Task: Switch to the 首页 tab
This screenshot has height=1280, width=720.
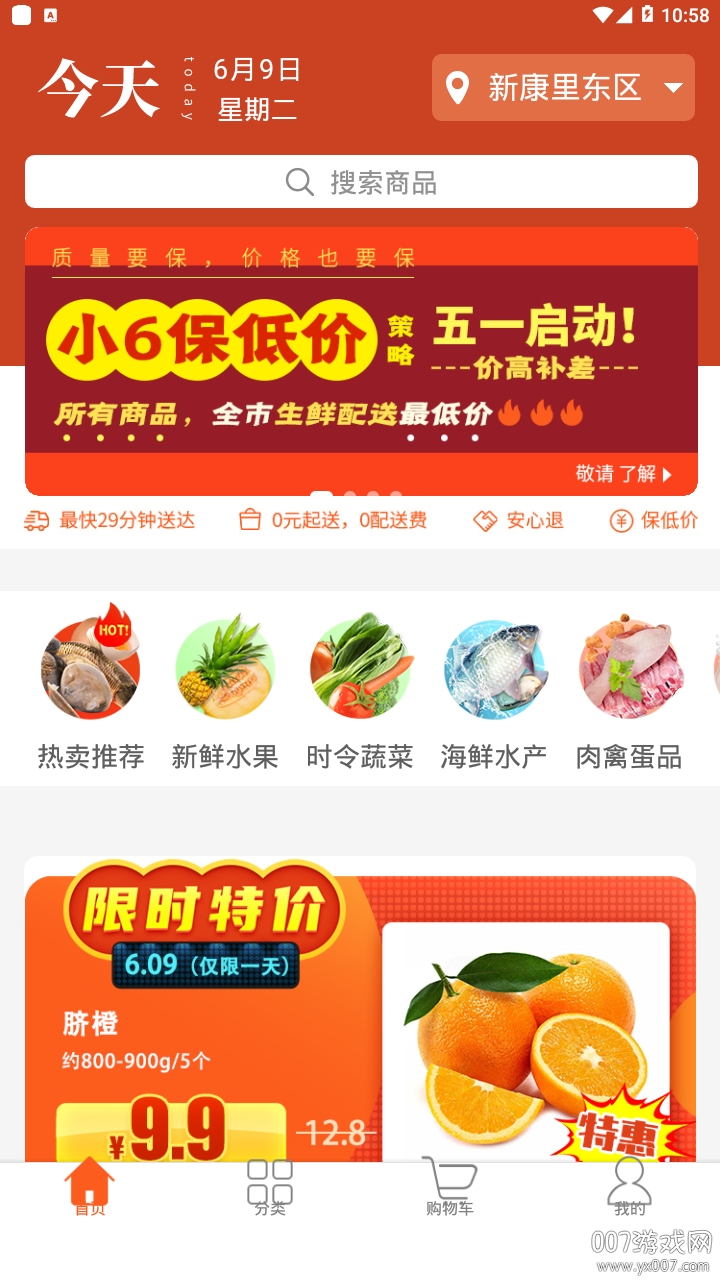Action: click(90, 1188)
